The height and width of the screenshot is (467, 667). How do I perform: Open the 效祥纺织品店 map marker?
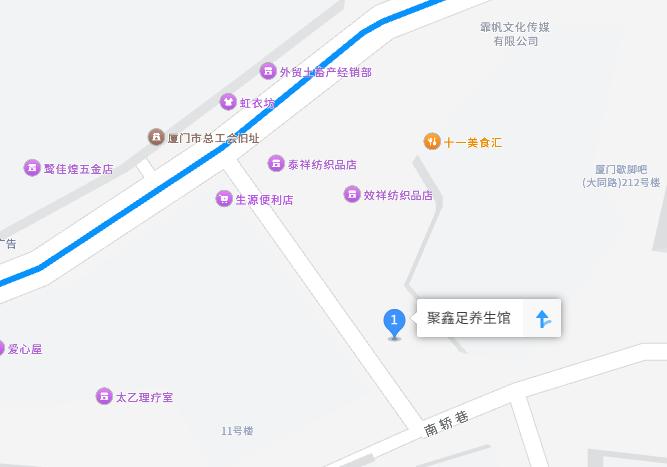(352, 195)
